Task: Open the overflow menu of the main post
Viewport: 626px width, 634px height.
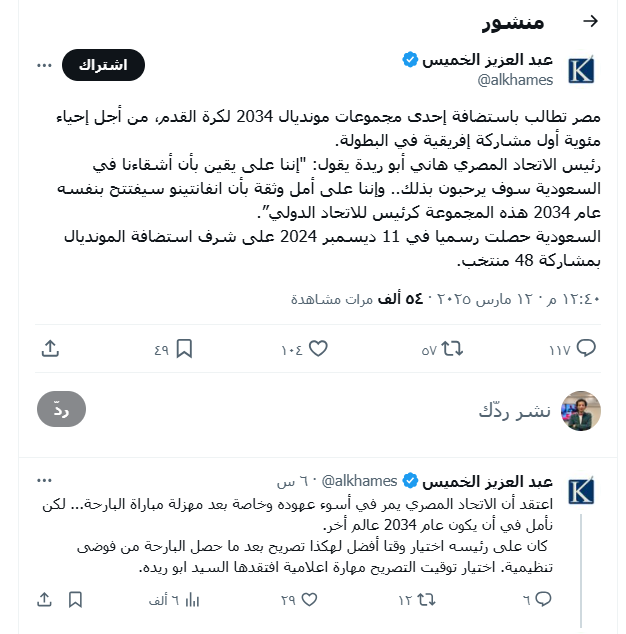Action: (x=44, y=65)
